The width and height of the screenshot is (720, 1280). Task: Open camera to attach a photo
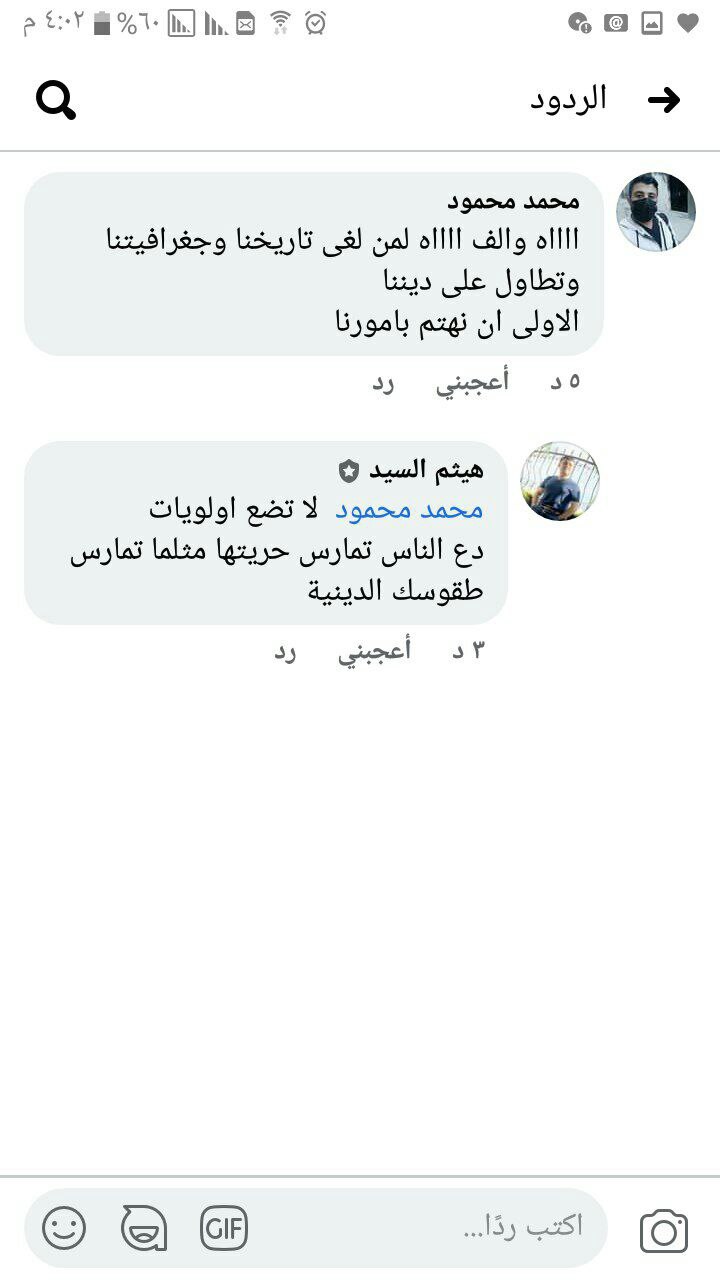[x=663, y=1230]
